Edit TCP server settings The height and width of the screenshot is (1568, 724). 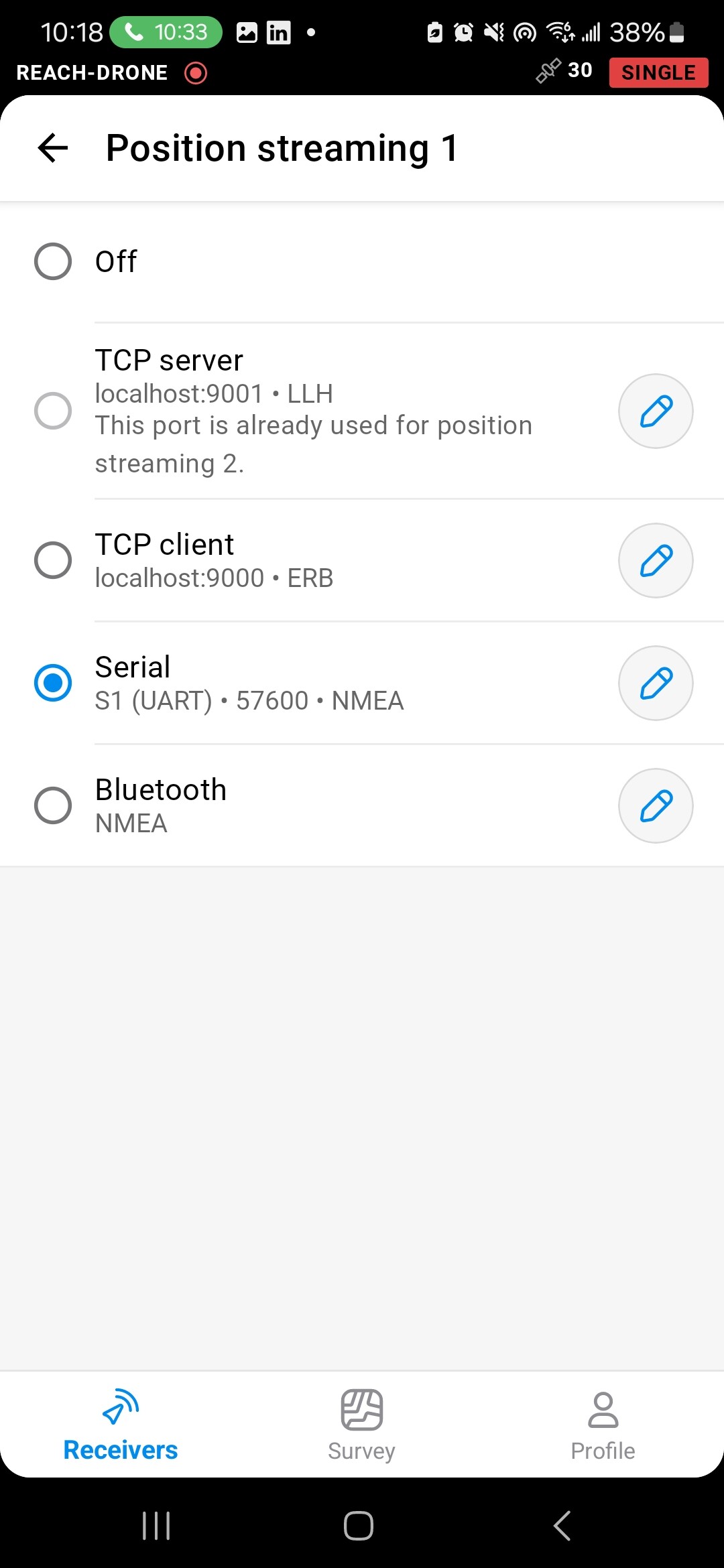pos(656,411)
